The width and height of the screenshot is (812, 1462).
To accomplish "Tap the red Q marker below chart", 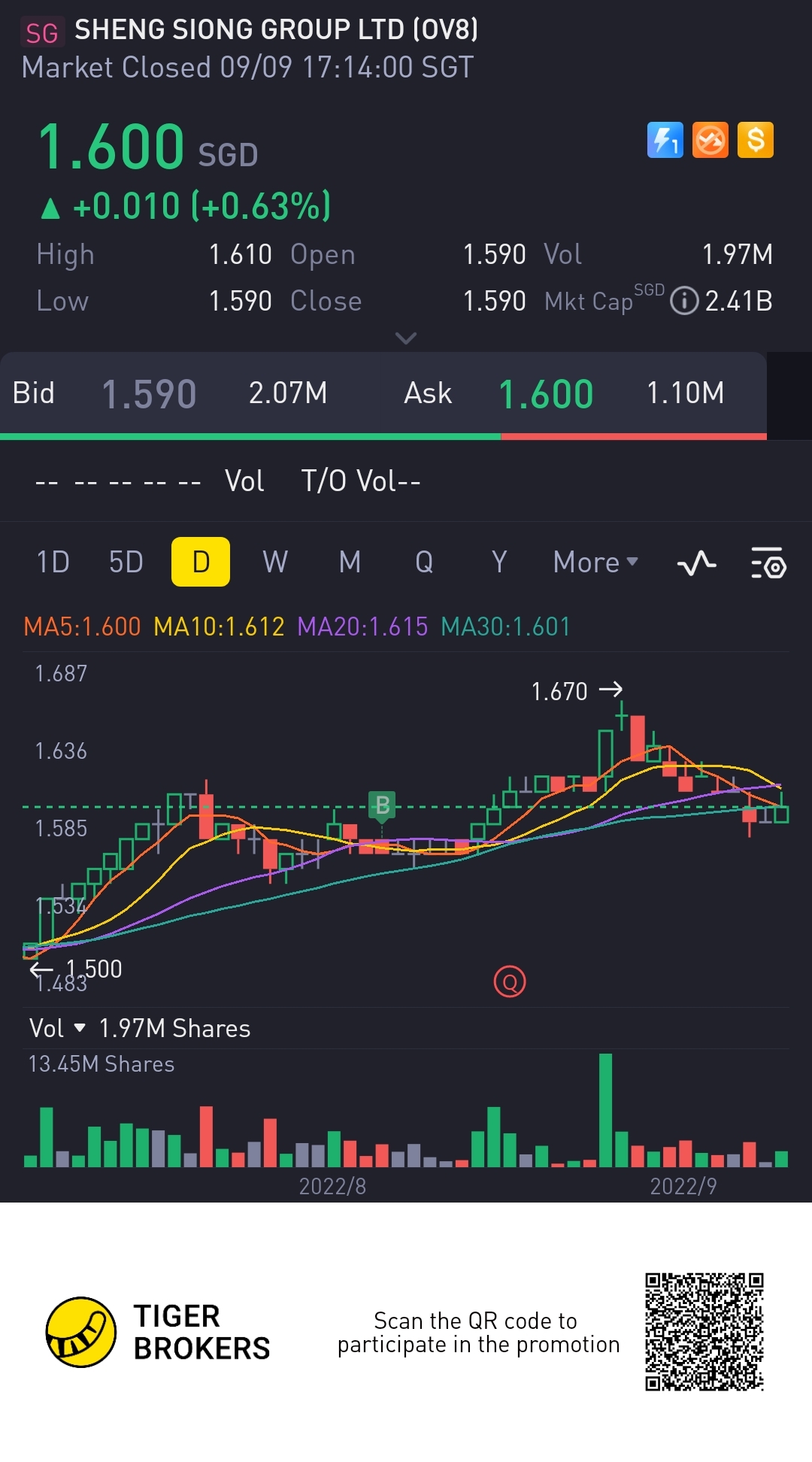I will (510, 981).
